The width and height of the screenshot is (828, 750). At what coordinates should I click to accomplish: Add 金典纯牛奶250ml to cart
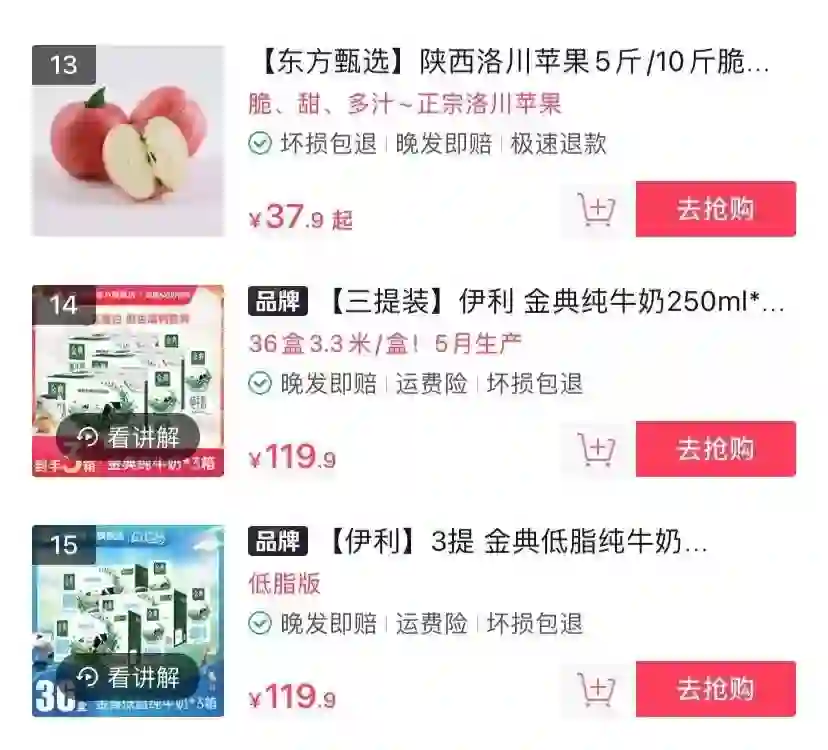tap(597, 450)
